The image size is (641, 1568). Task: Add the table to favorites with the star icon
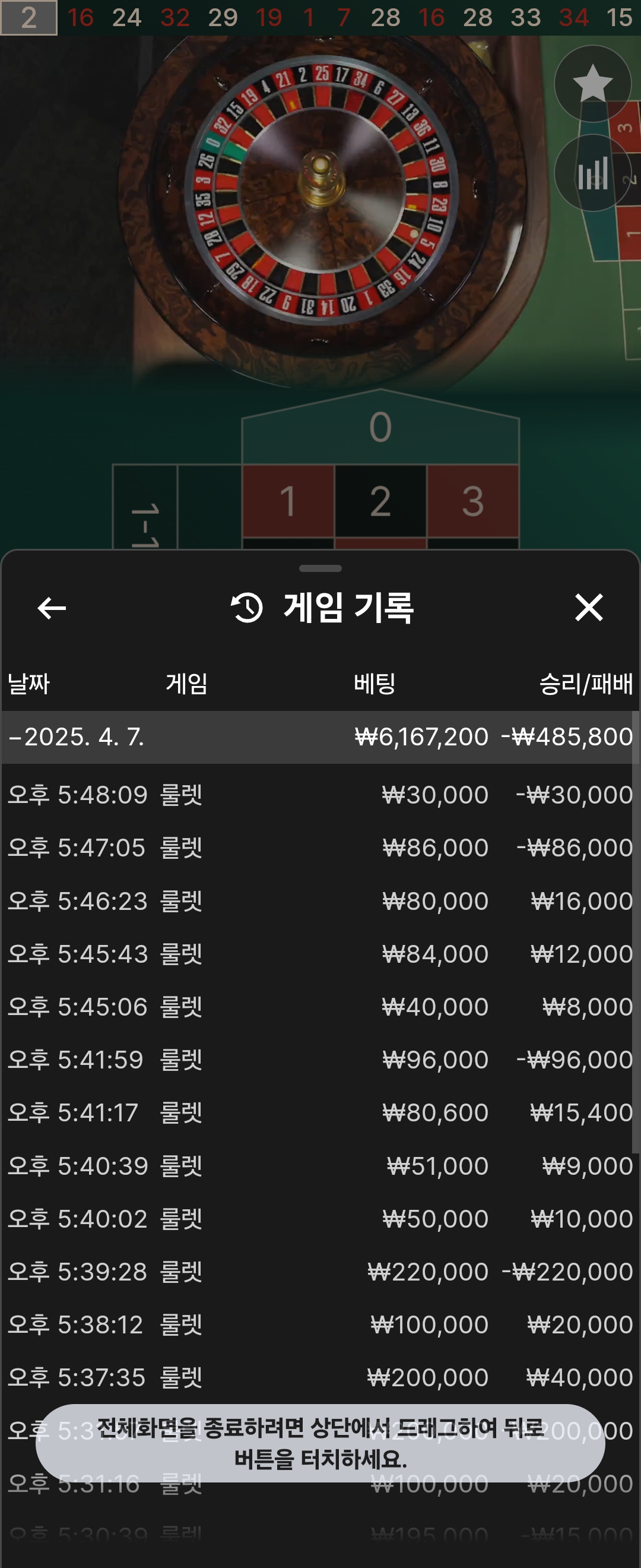(x=592, y=83)
